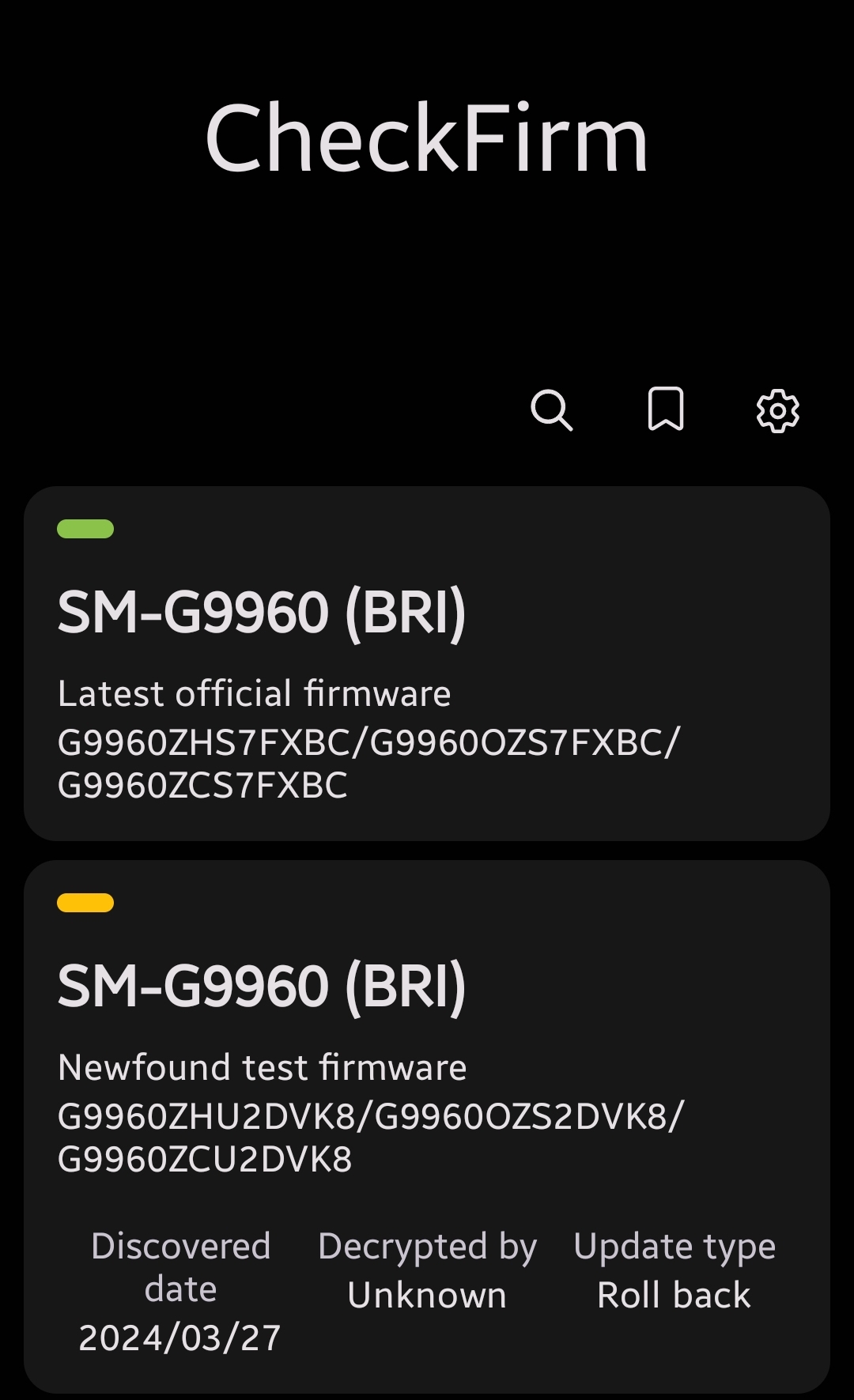Open the Latest official firmware card

click(x=427, y=663)
